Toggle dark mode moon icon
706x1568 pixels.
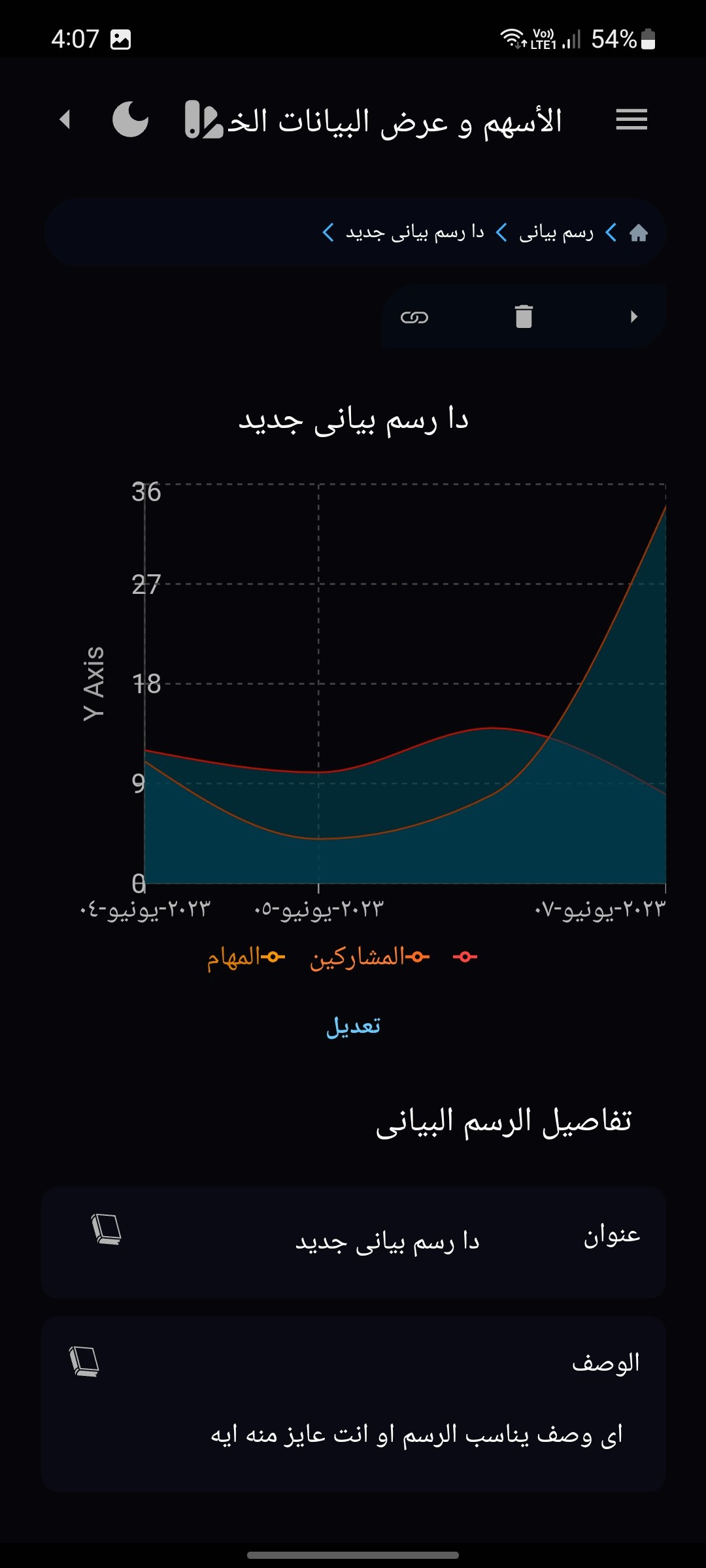pyautogui.click(x=130, y=120)
